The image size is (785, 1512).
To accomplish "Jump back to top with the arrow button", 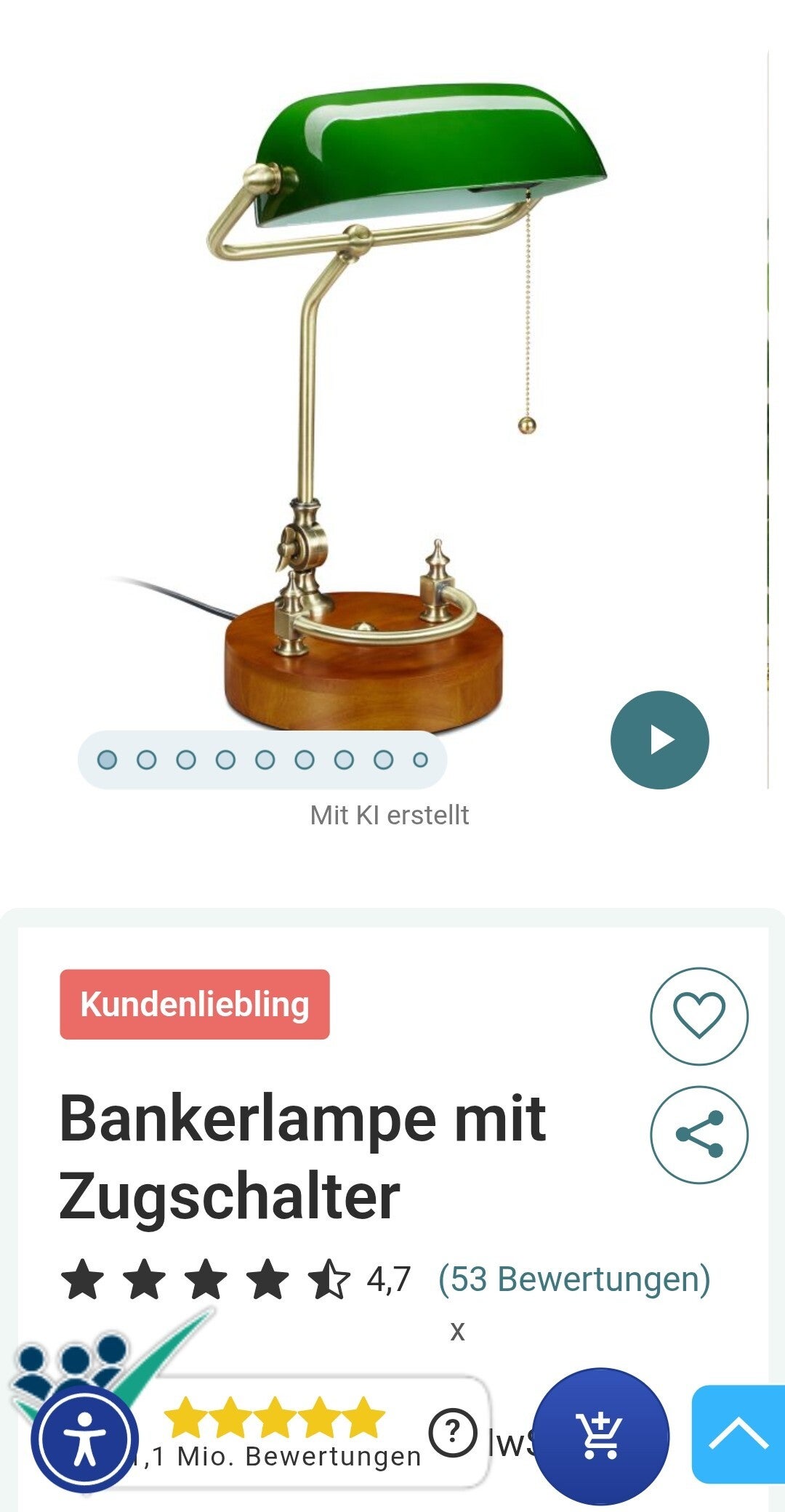I will pyautogui.click(x=738, y=1434).
